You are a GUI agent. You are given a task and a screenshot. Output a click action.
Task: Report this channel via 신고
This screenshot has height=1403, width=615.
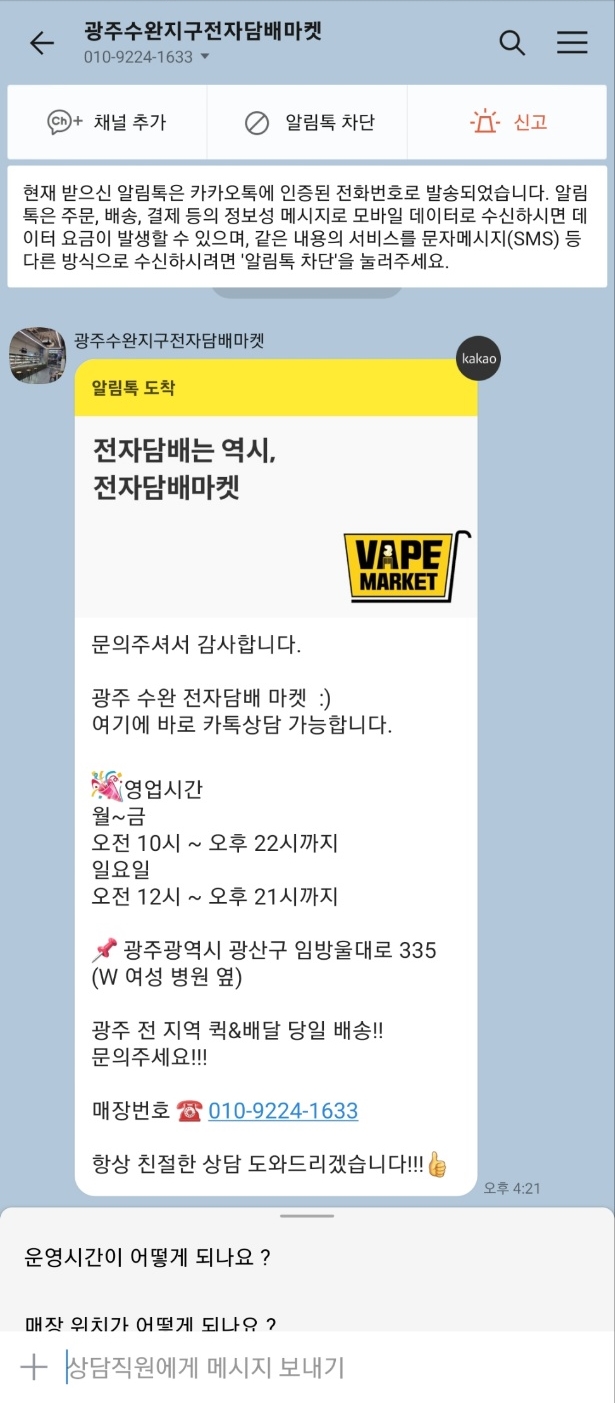508,123
